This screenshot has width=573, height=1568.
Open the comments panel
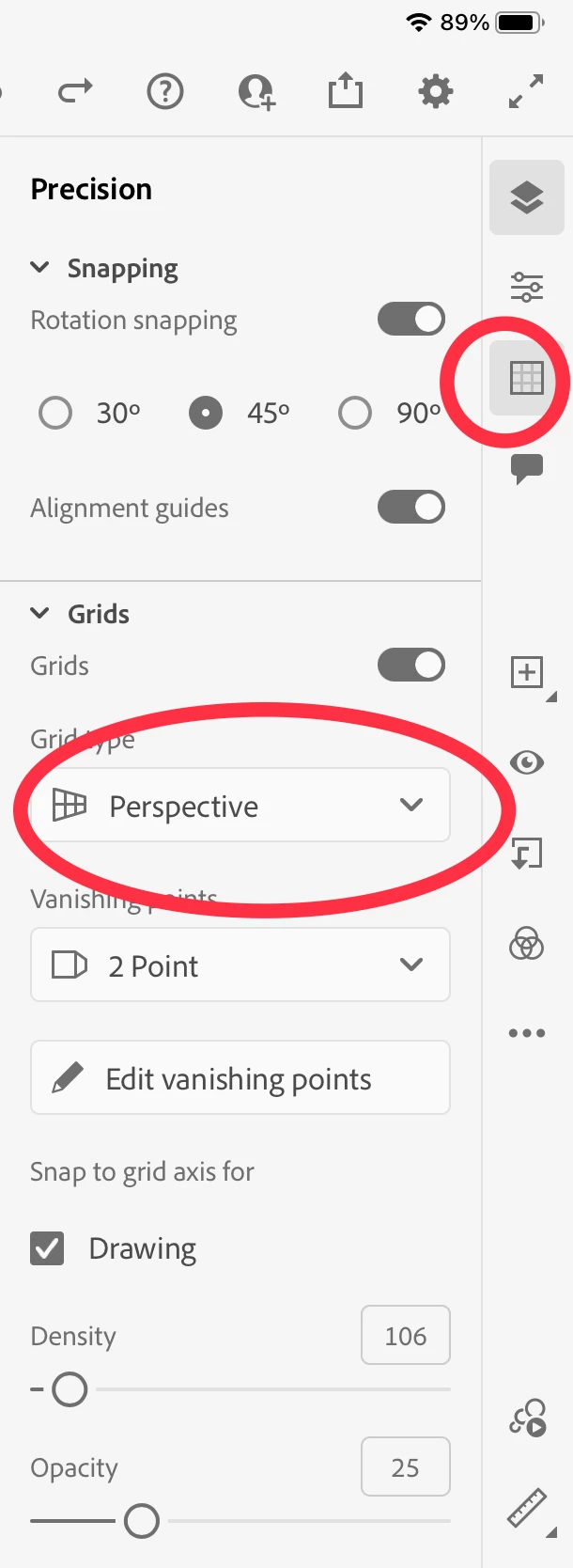pyautogui.click(x=526, y=467)
